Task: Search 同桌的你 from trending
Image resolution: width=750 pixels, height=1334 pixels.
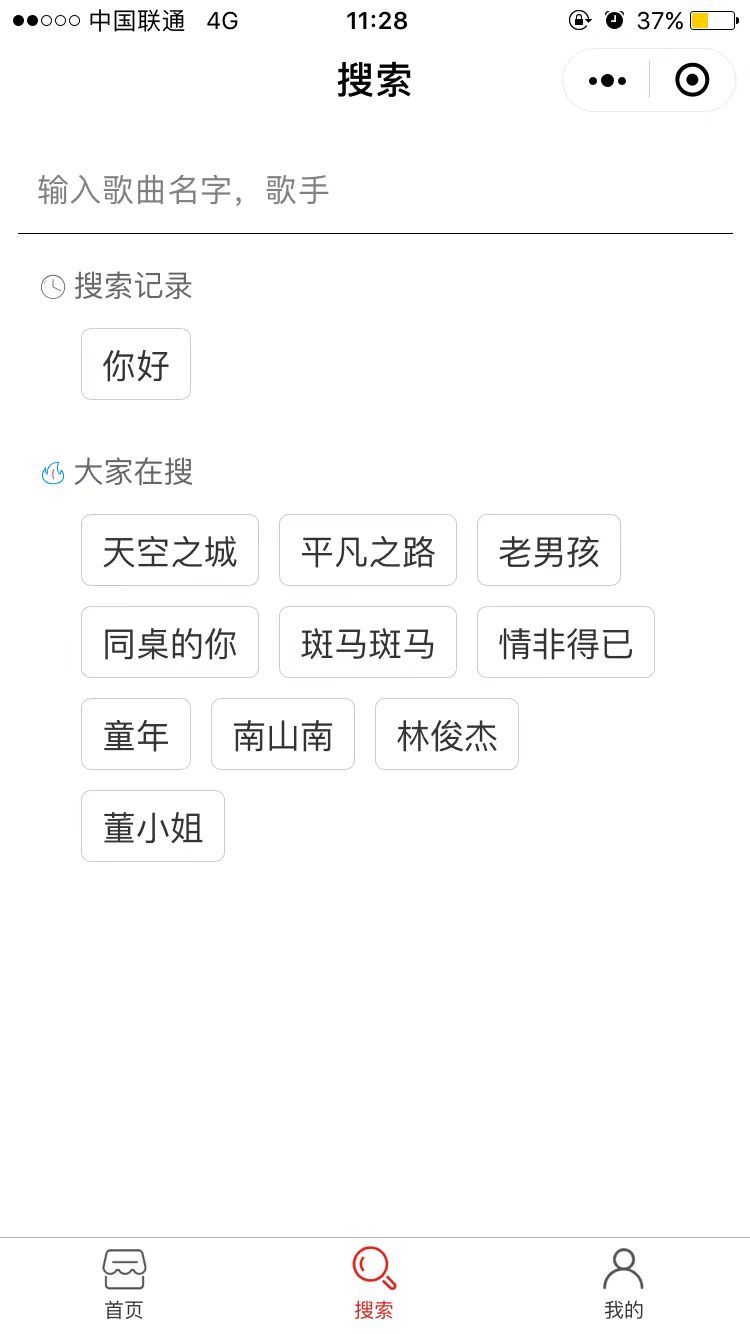Action: (x=170, y=642)
